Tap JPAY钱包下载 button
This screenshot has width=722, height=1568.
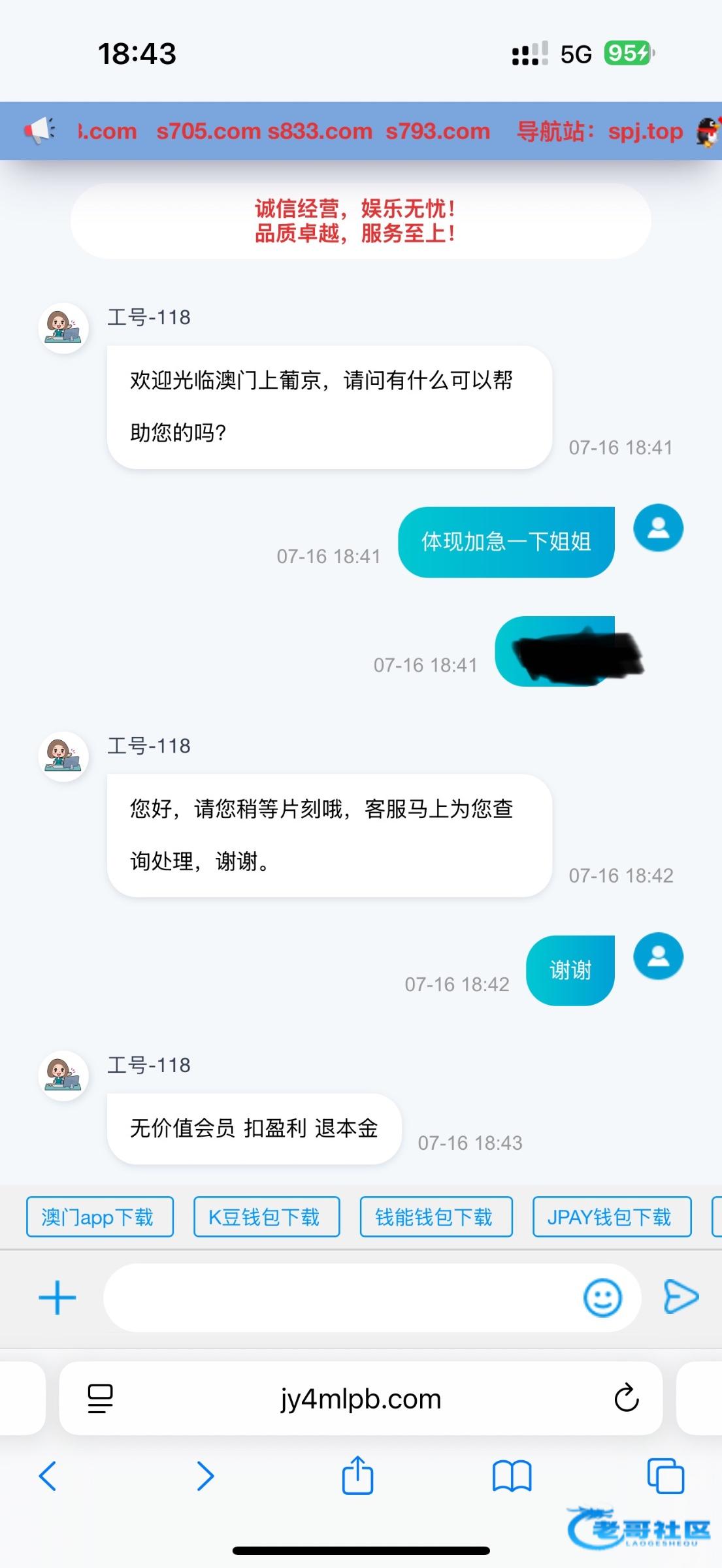tap(611, 1217)
